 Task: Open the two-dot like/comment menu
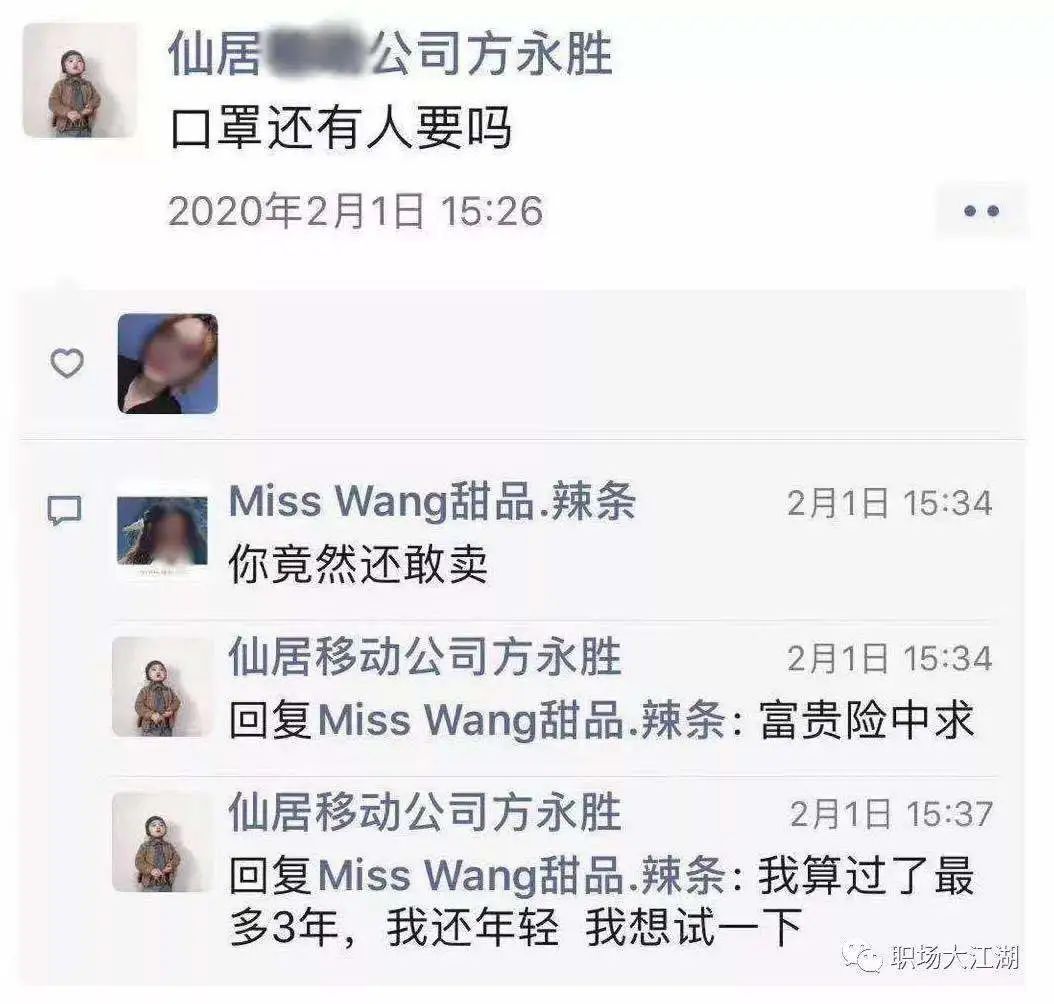[981, 212]
